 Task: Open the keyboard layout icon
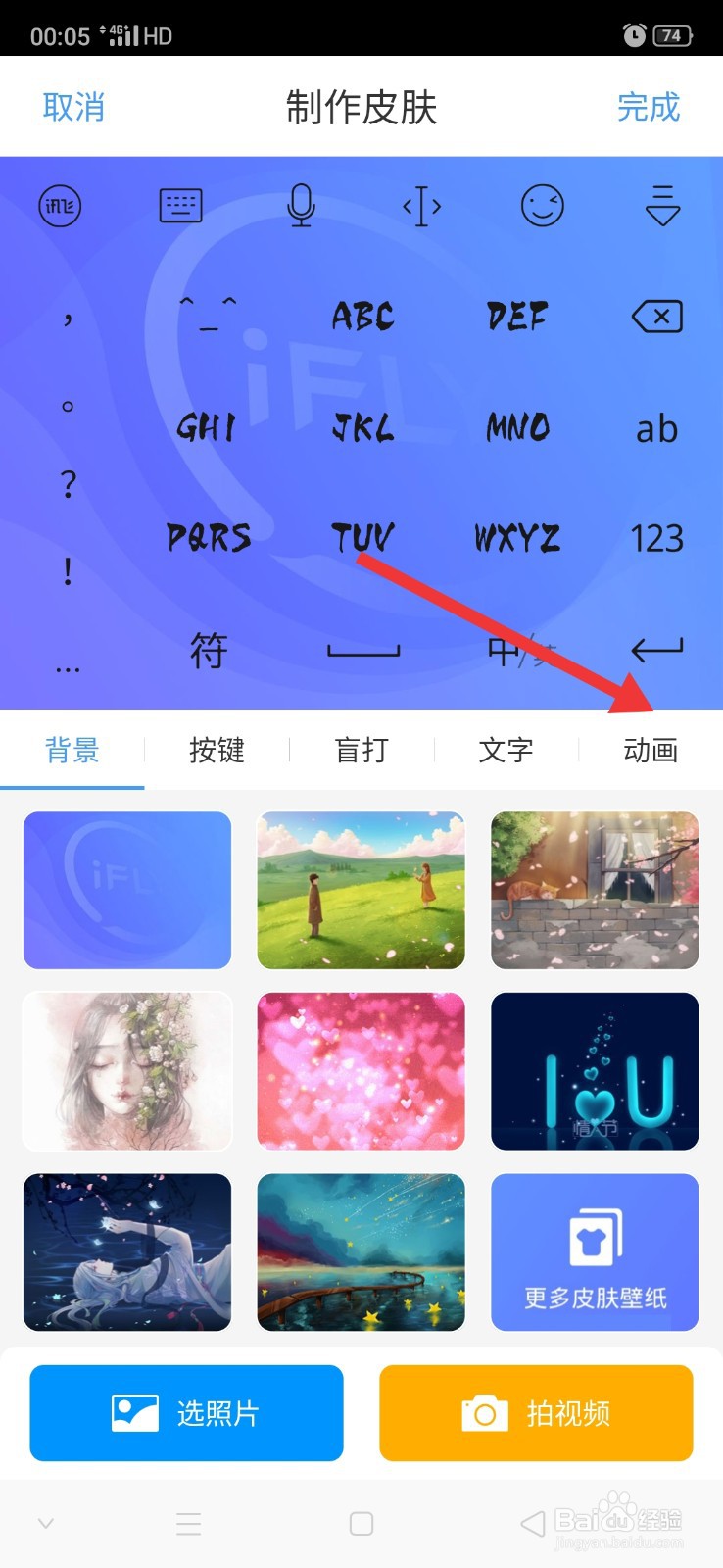pyautogui.click(x=180, y=207)
